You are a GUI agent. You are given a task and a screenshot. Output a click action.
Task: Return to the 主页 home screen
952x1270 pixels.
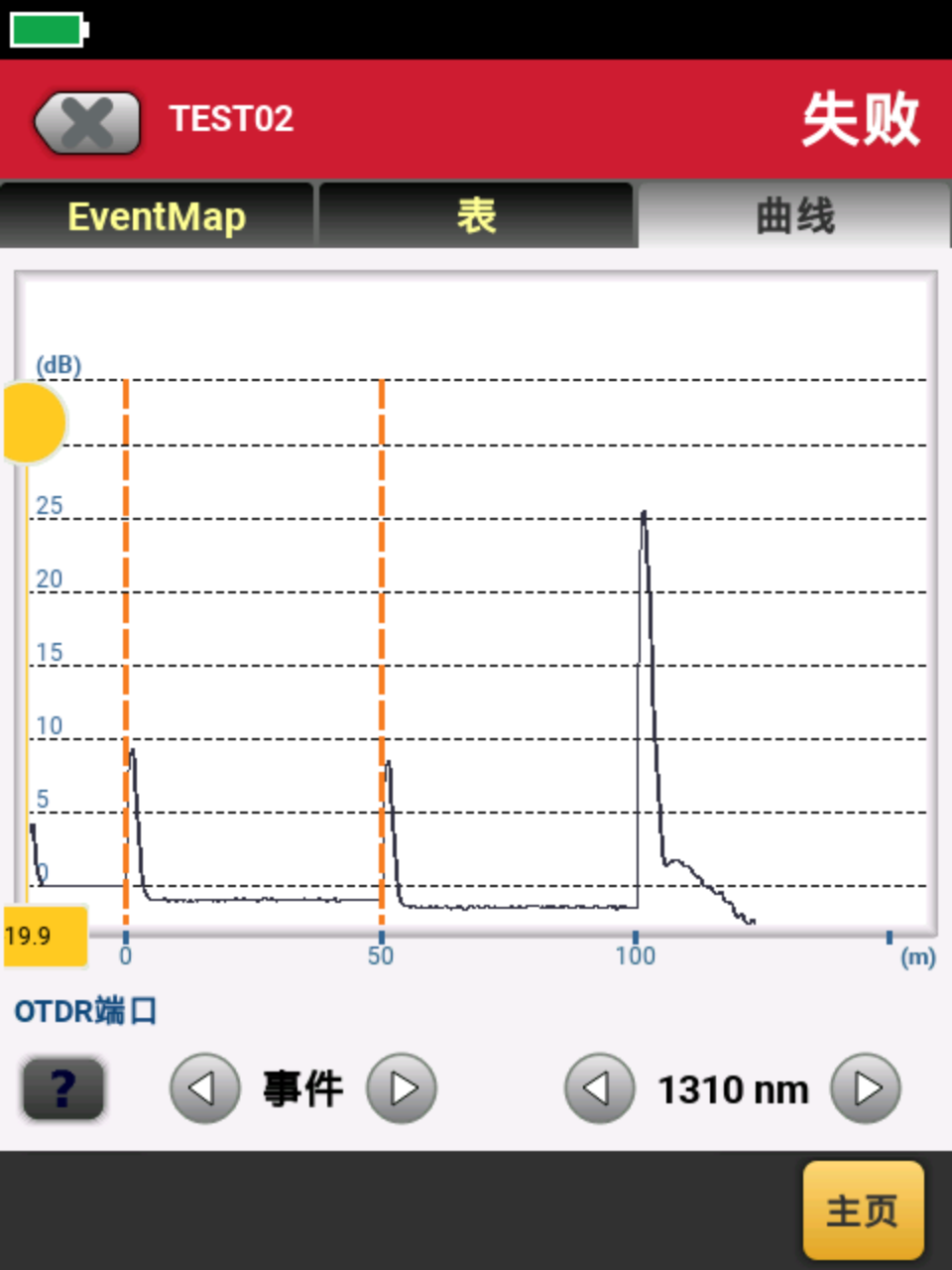pos(863,1209)
